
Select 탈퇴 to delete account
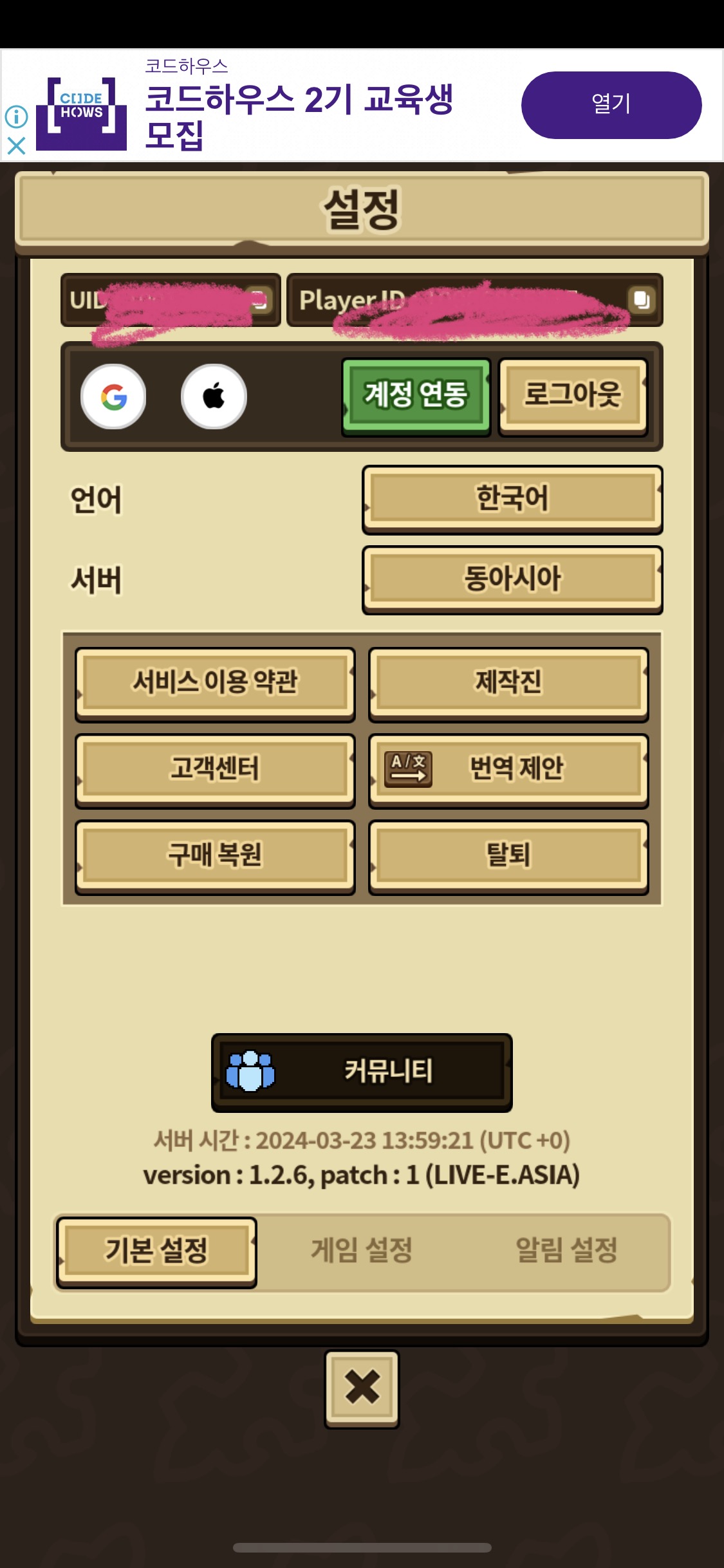pyautogui.click(x=508, y=855)
